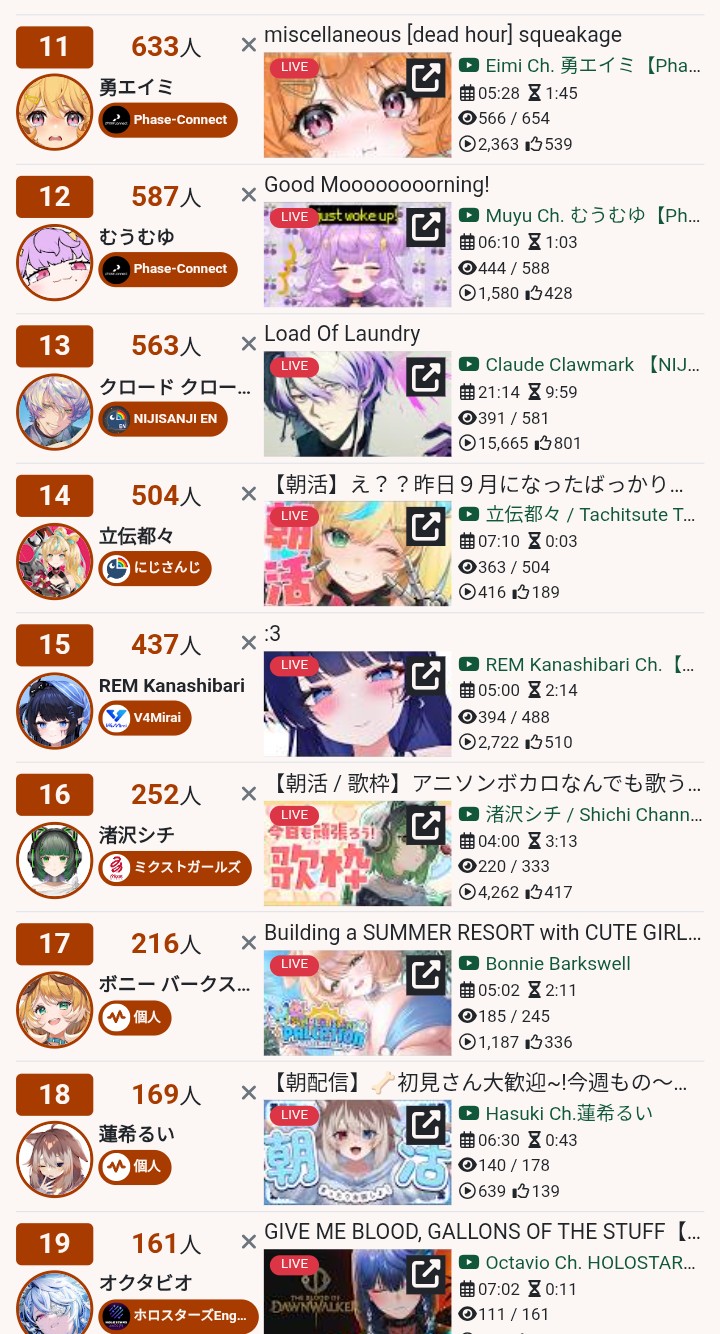The height and width of the screenshot is (1334, 720).
Task: Tap the Phase-Connect chip under むうむゆ
Action: tap(168, 269)
